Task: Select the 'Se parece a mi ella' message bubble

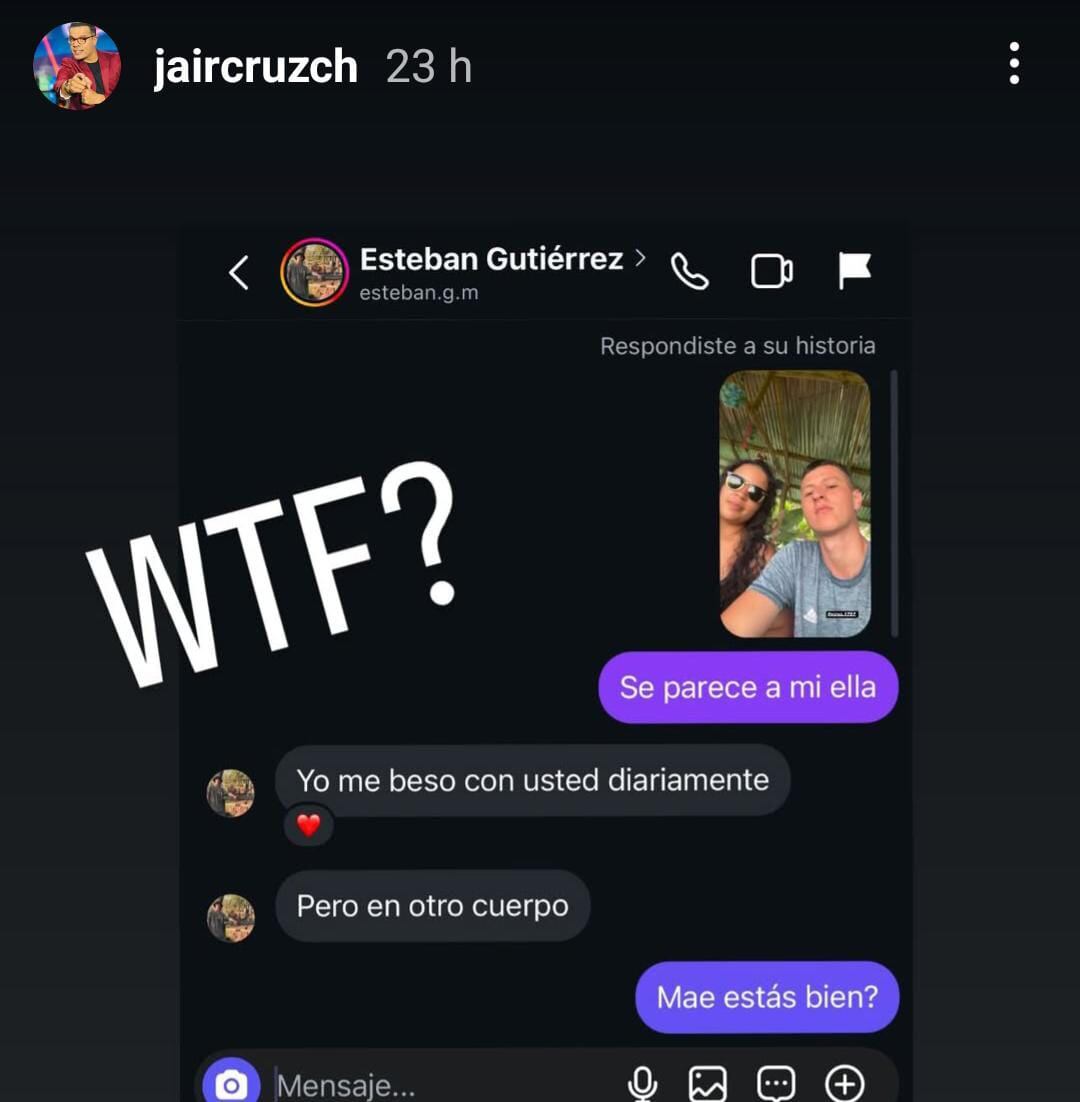Action: pyautogui.click(x=748, y=687)
